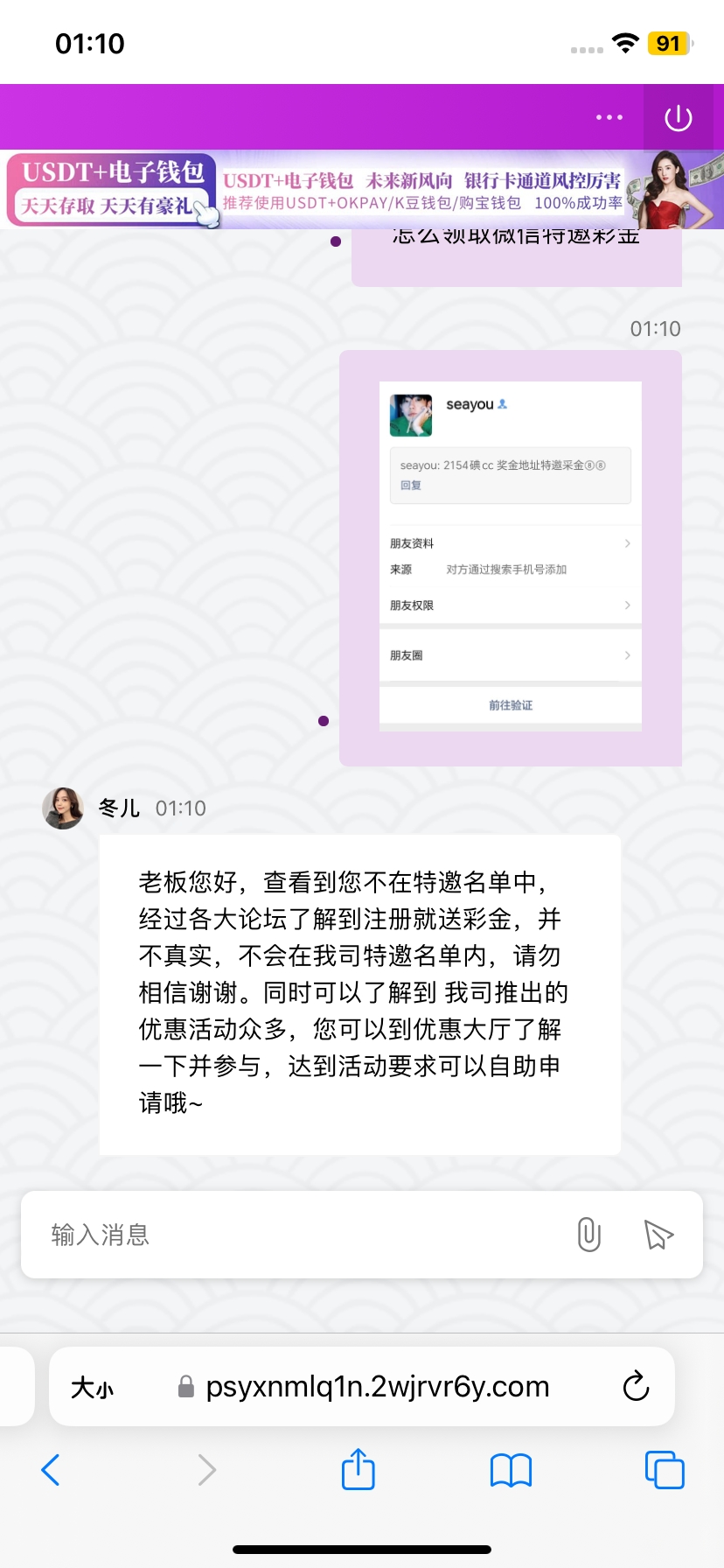Open the three-dot chat options menu

pyautogui.click(x=609, y=117)
